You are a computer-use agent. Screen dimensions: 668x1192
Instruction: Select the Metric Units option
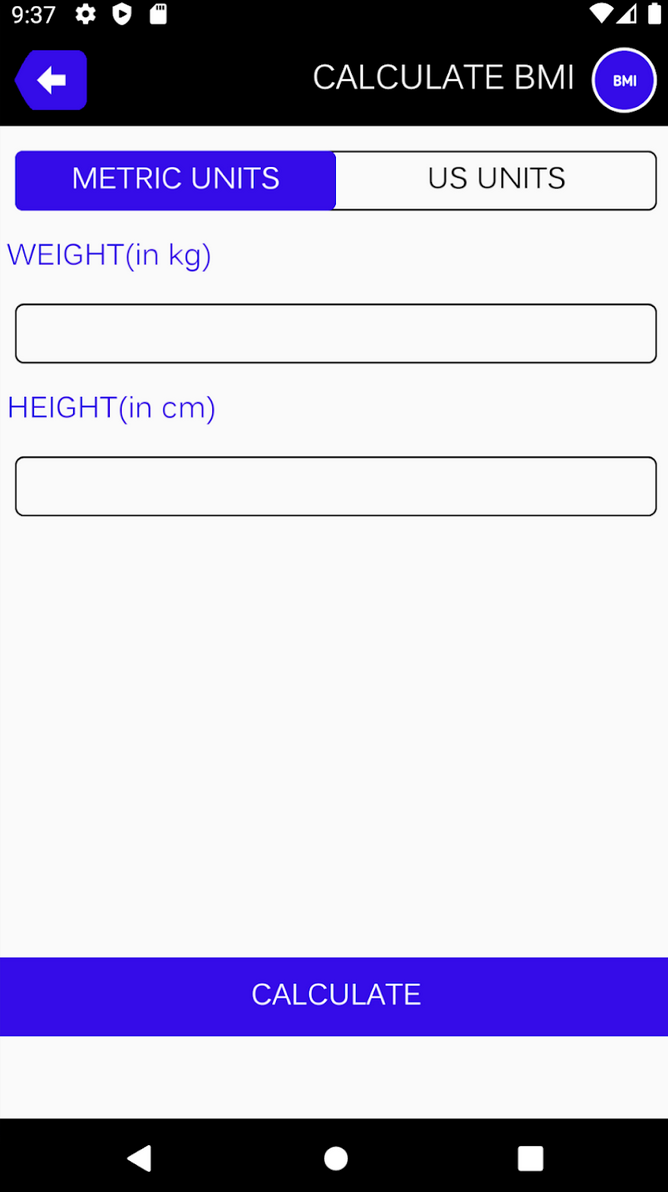pos(176,180)
